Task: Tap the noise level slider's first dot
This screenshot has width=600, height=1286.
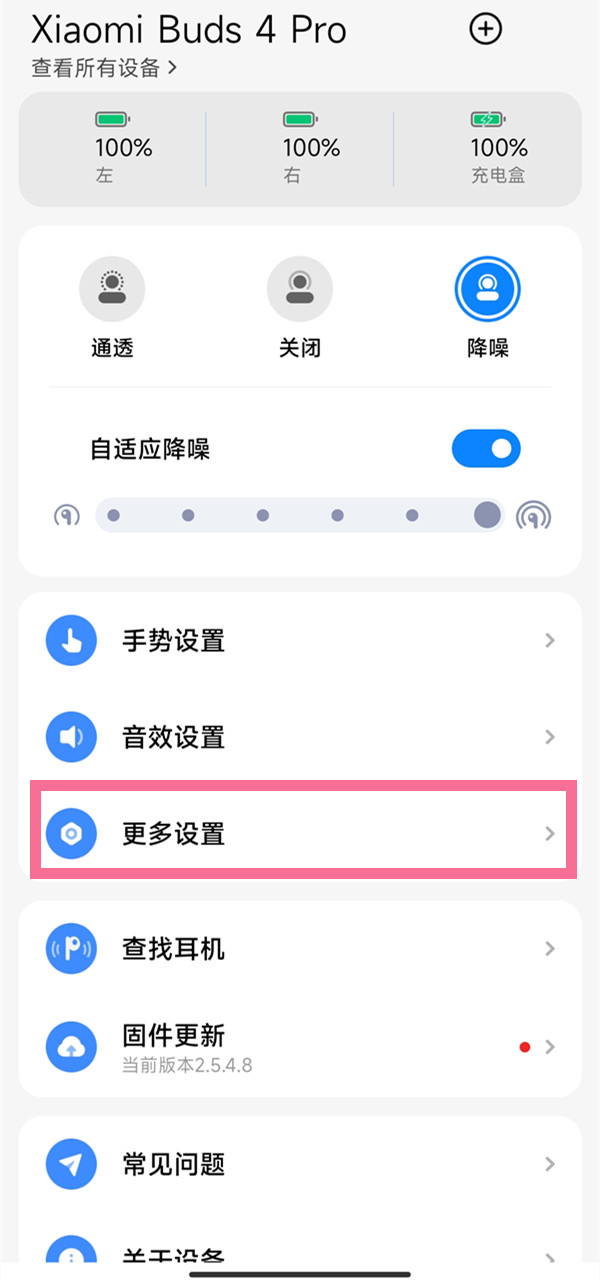Action: pyautogui.click(x=114, y=516)
